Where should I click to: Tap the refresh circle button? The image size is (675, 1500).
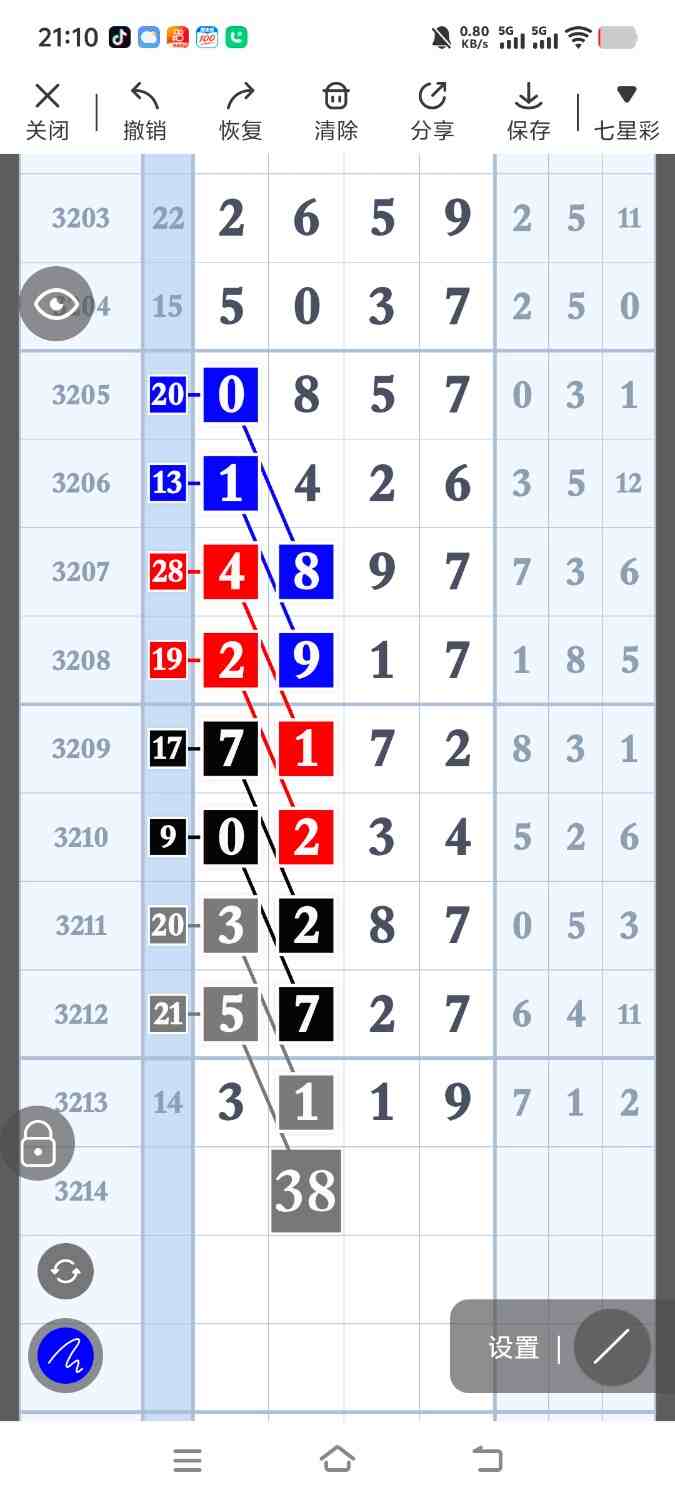(65, 1272)
